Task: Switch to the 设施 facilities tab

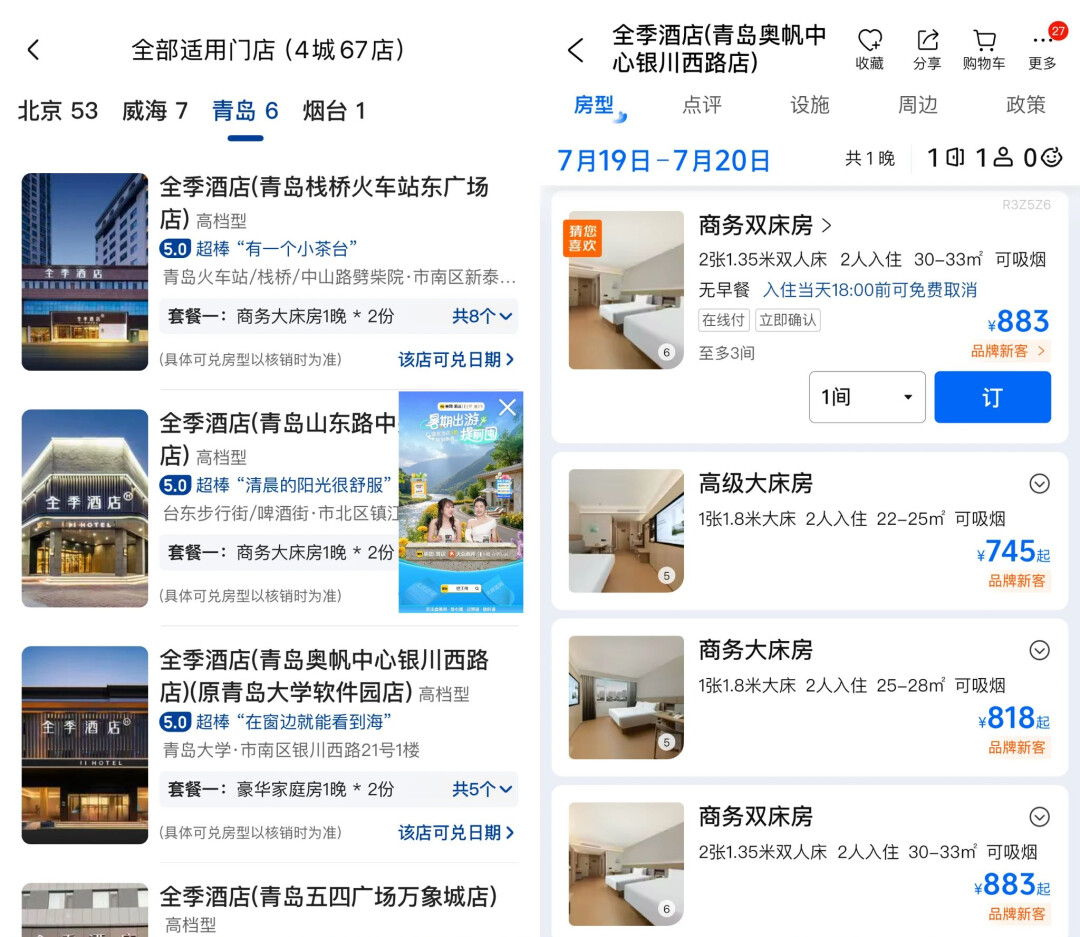Action: point(809,105)
